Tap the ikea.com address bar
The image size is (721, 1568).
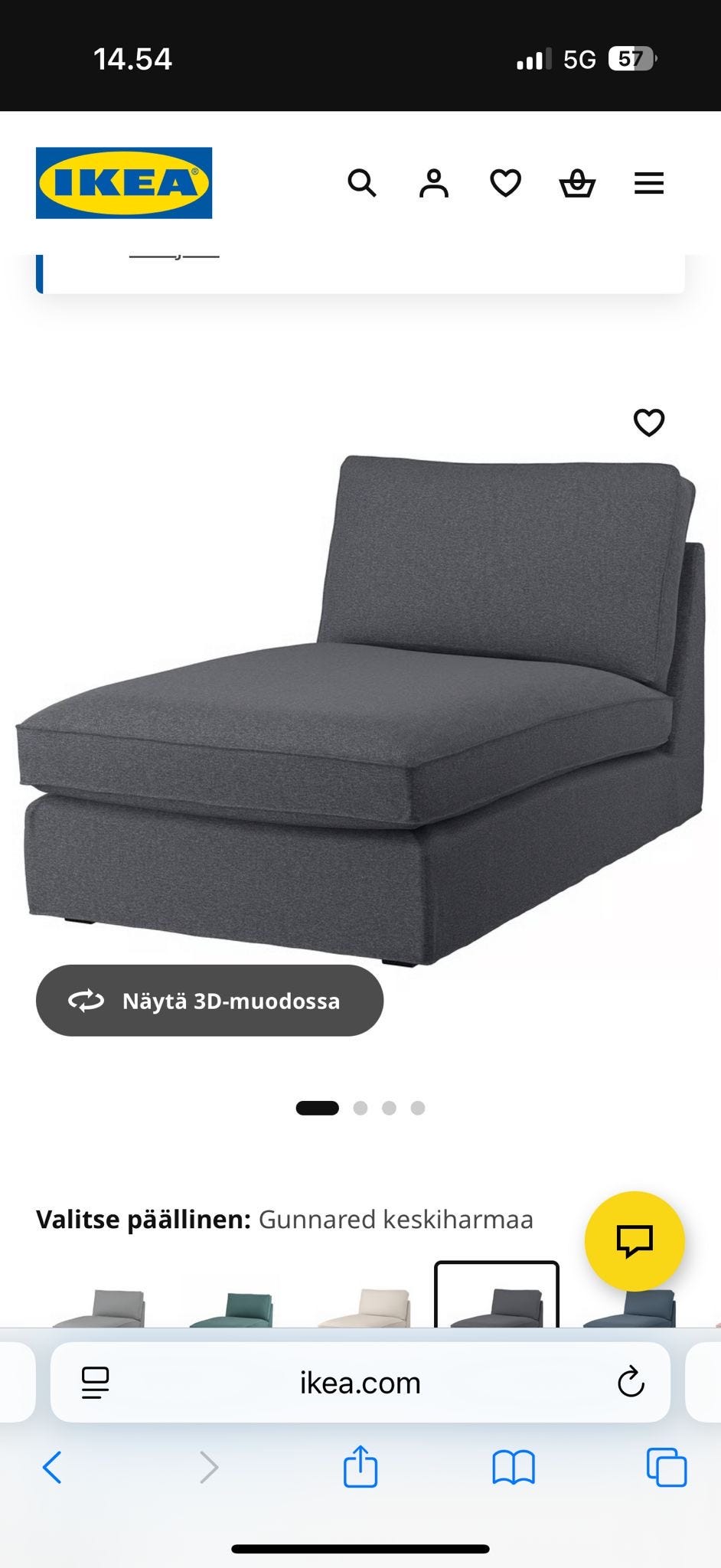click(360, 1383)
